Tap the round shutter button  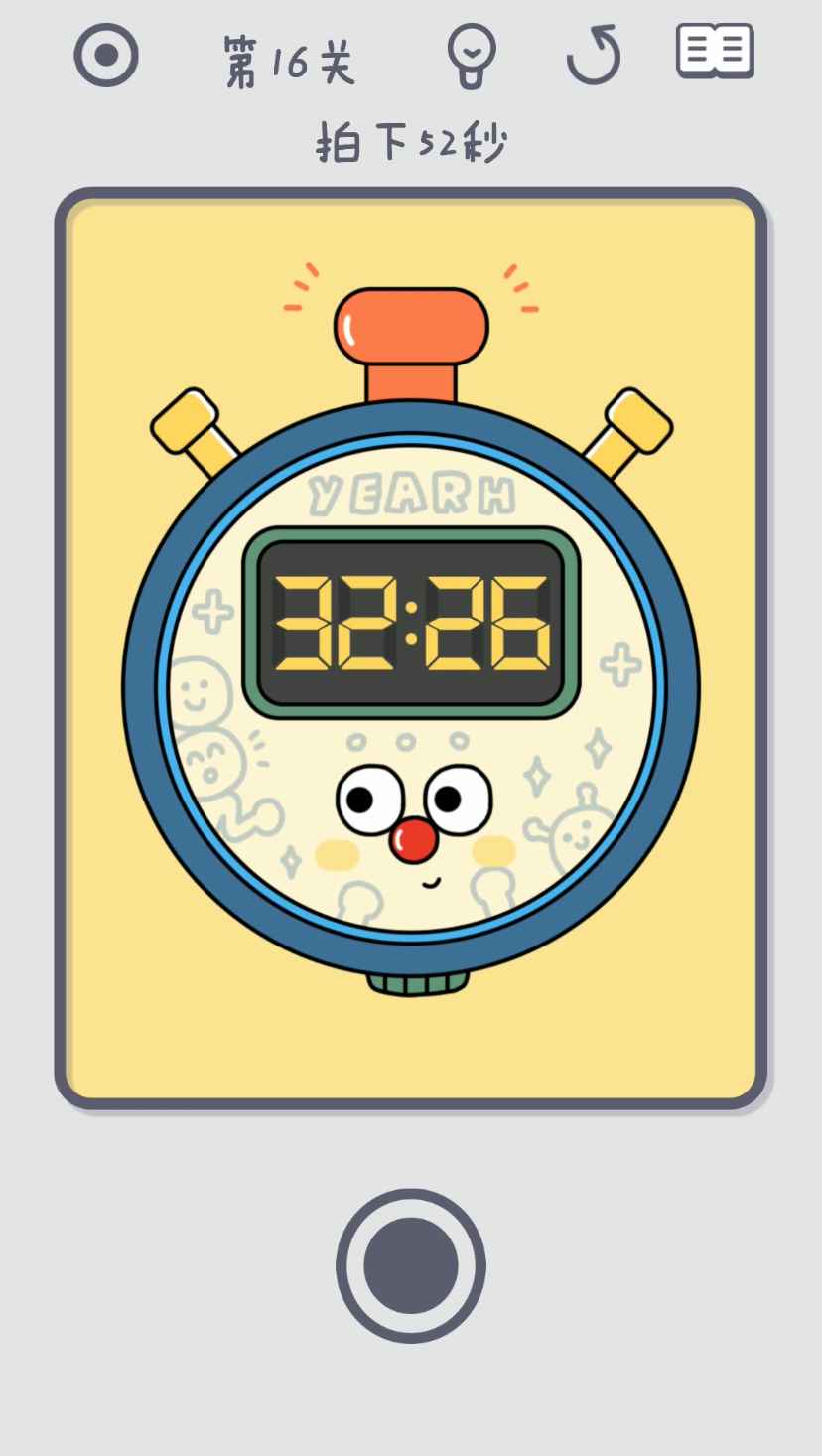tap(410, 1265)
